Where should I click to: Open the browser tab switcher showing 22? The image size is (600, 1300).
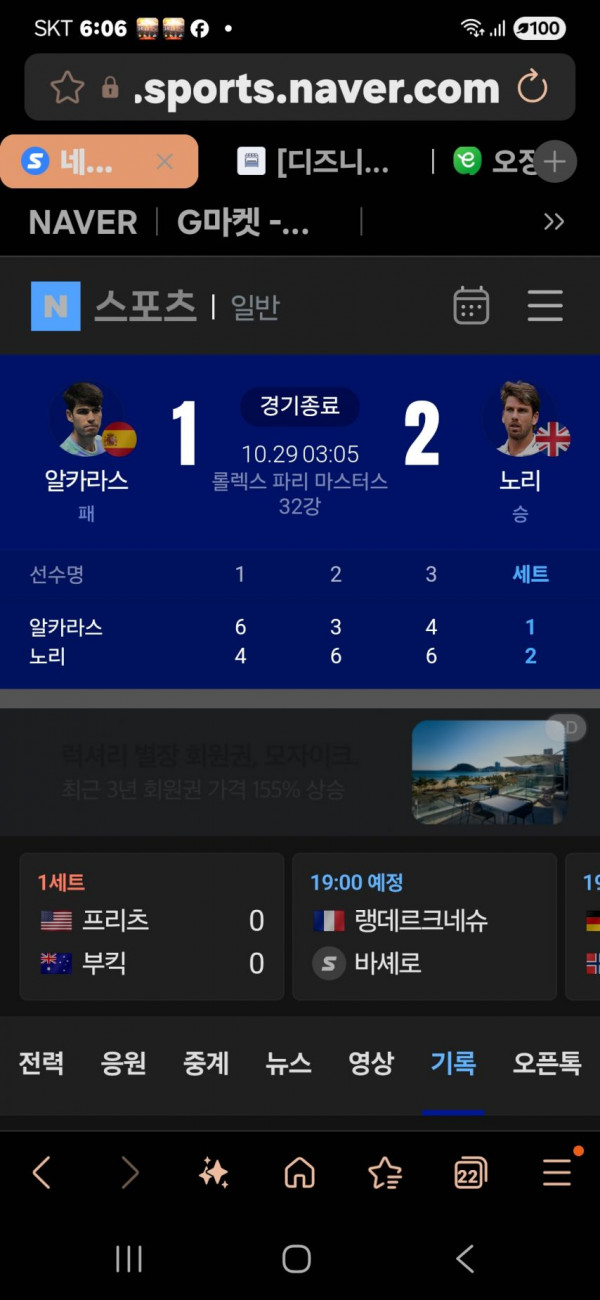[471, 1173]
